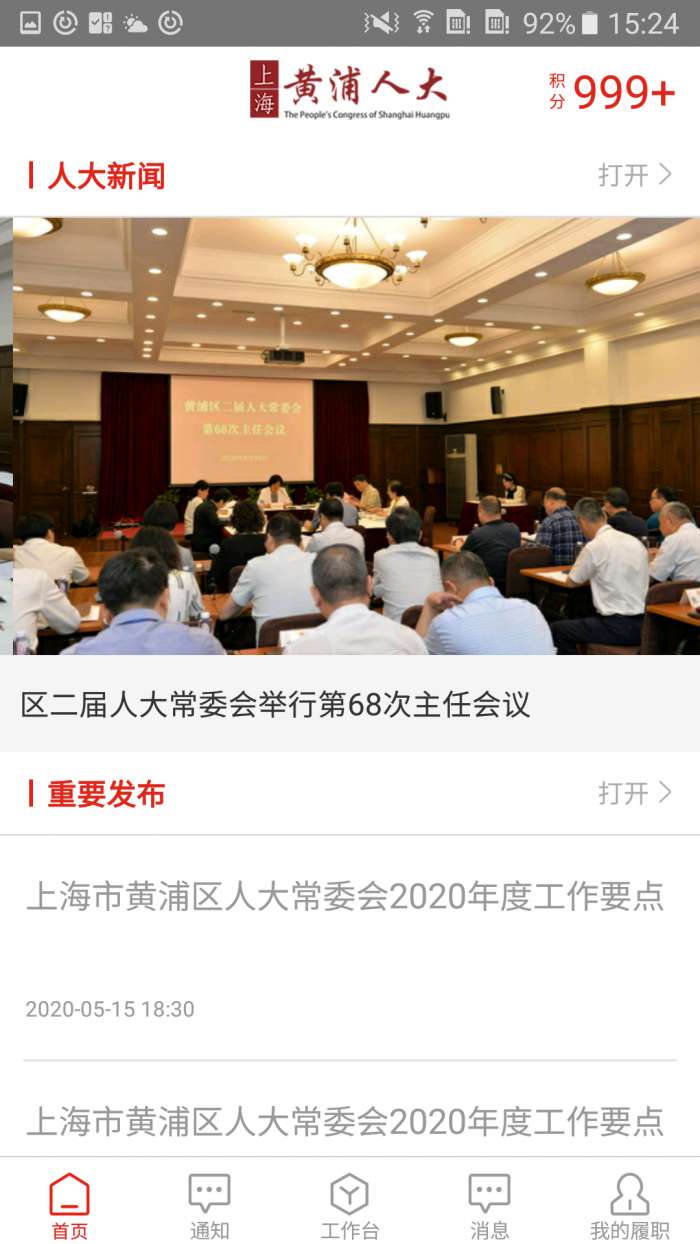Open the 我的履职 tab
700x1244 pixels.
click(x=629, y=1206)
